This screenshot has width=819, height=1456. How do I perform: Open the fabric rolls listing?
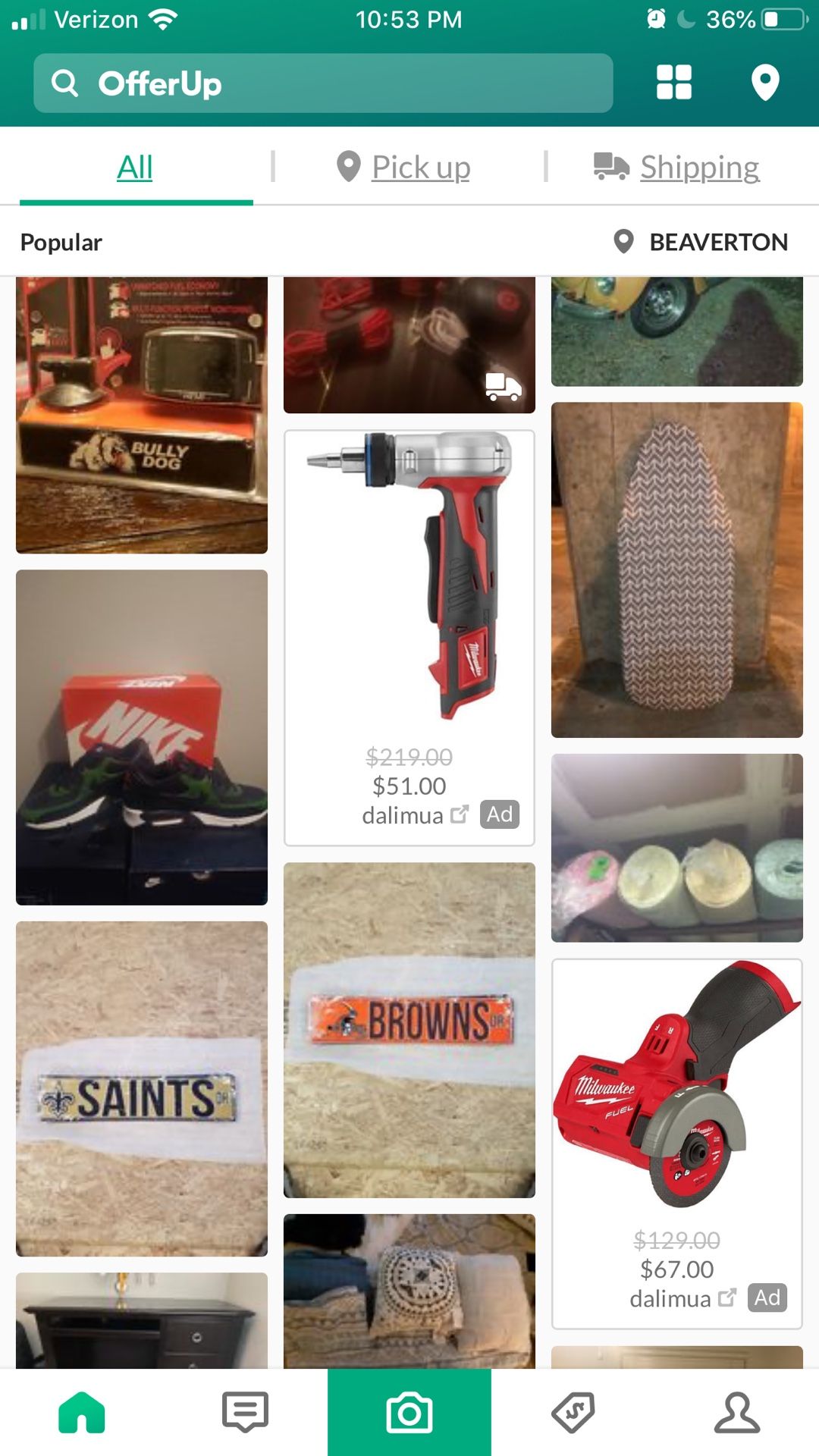point(676,848)
